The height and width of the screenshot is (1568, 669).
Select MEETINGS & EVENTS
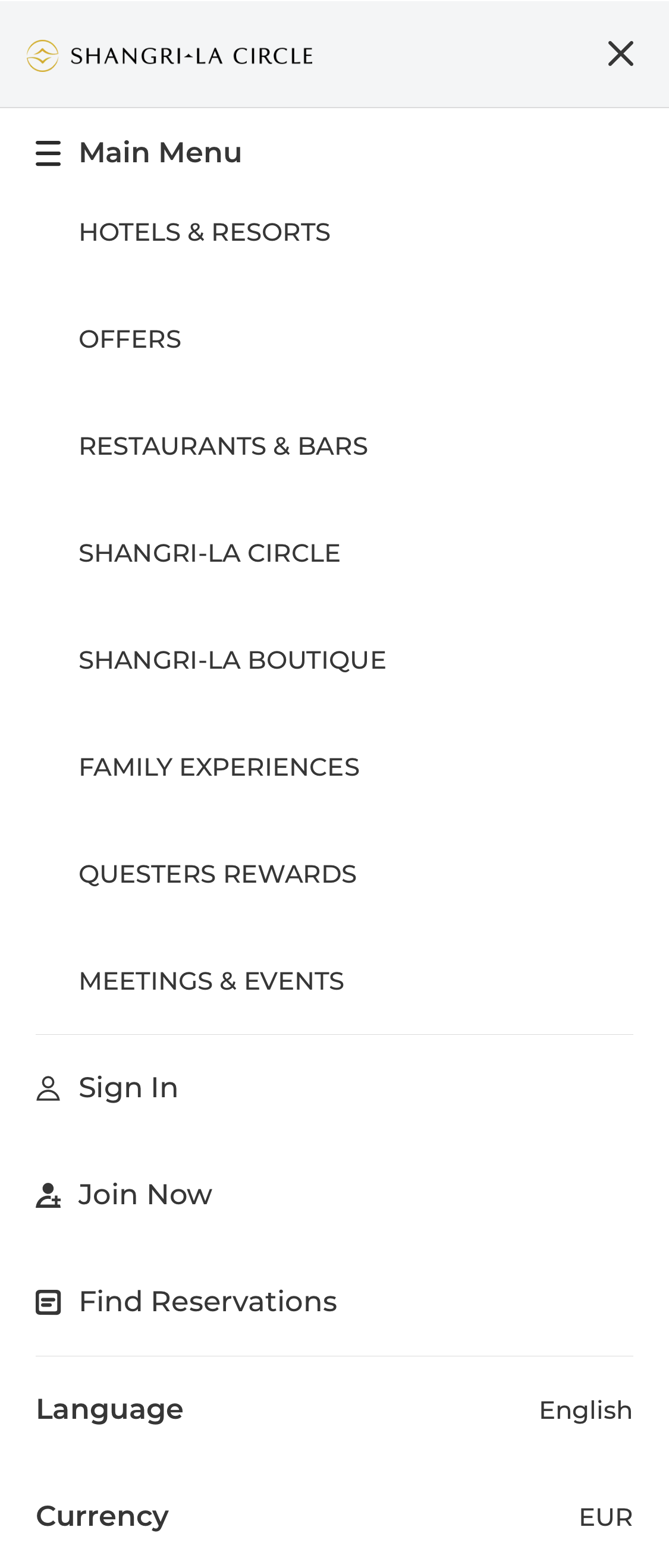point(211,981)
